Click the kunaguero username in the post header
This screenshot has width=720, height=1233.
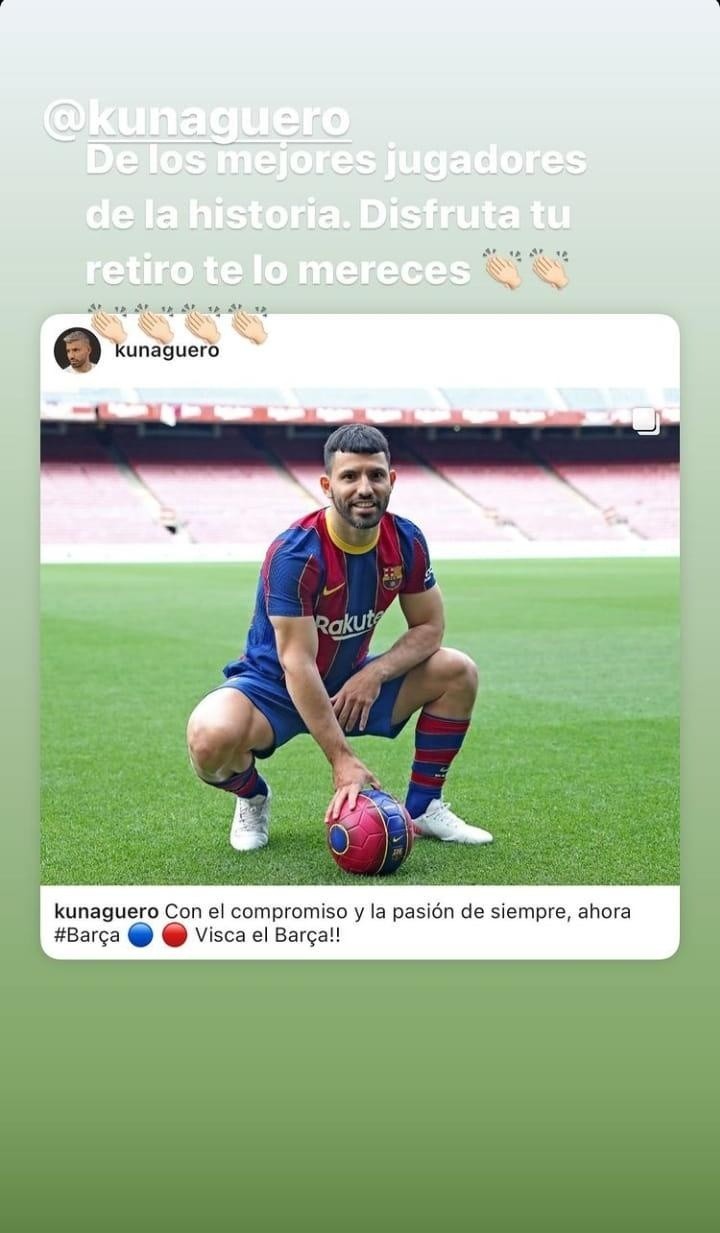click(169, 350)
